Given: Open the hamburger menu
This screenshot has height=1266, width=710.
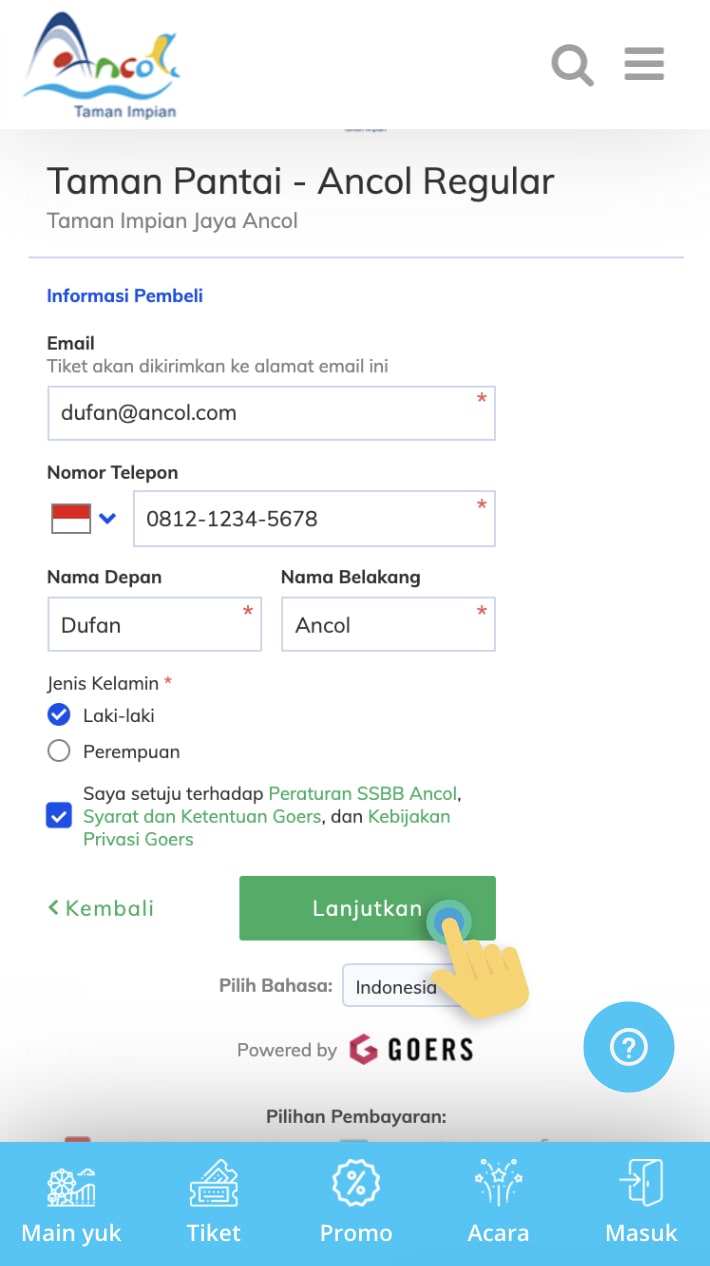Looking at the screenshot, I should (644, 64).
